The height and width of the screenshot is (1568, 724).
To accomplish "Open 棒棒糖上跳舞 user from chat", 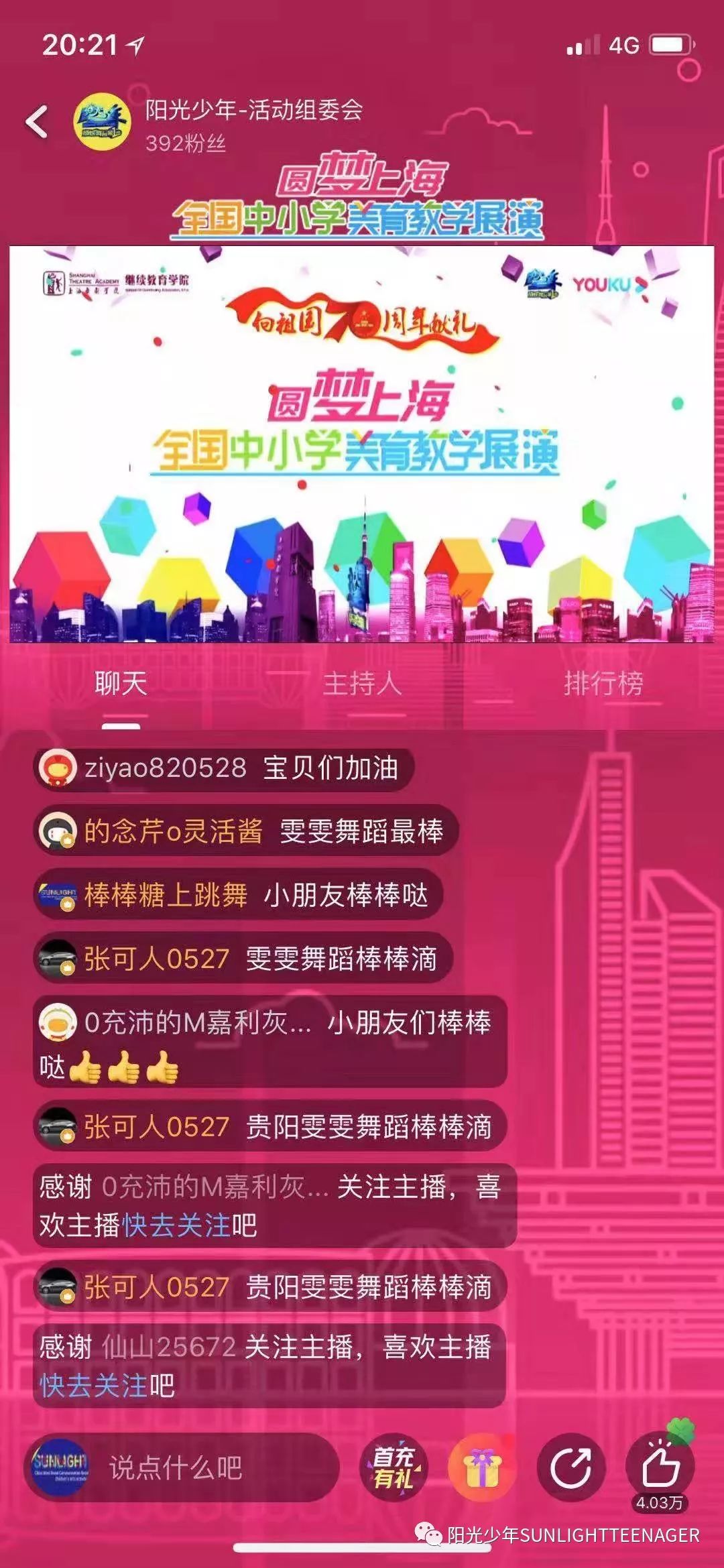I will [166, 895].
